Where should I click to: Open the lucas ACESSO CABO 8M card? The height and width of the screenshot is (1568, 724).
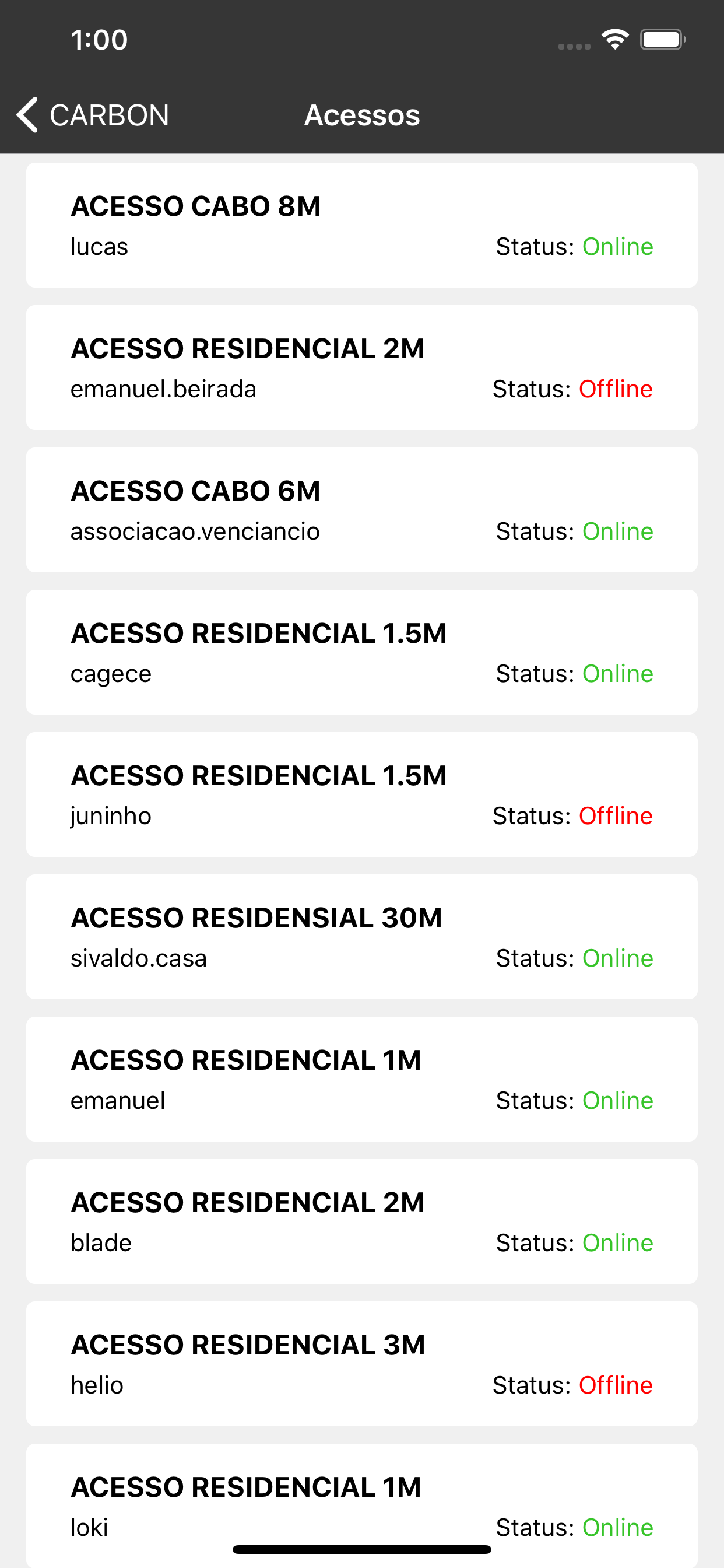[x=362, y=225]
